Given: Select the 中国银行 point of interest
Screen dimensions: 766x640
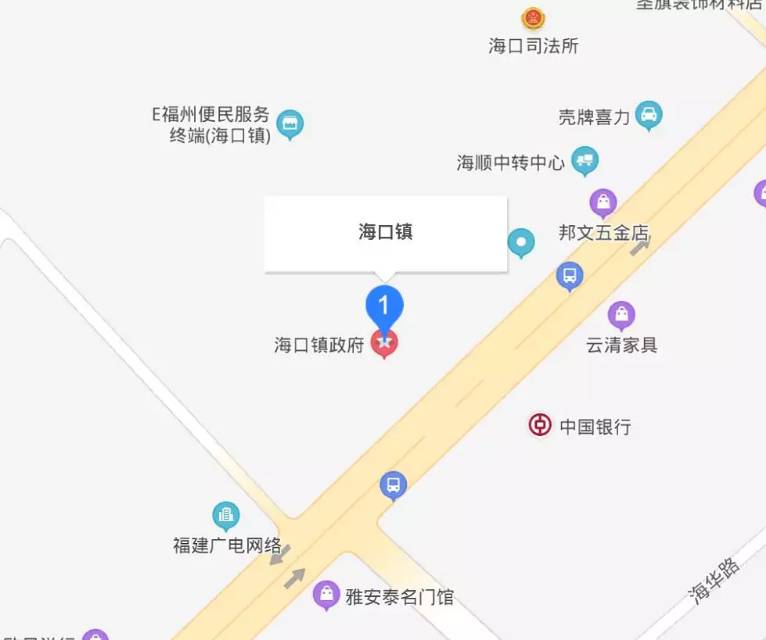Looking at the screenshot, I should pyautogui.click(x=541, y=426).
